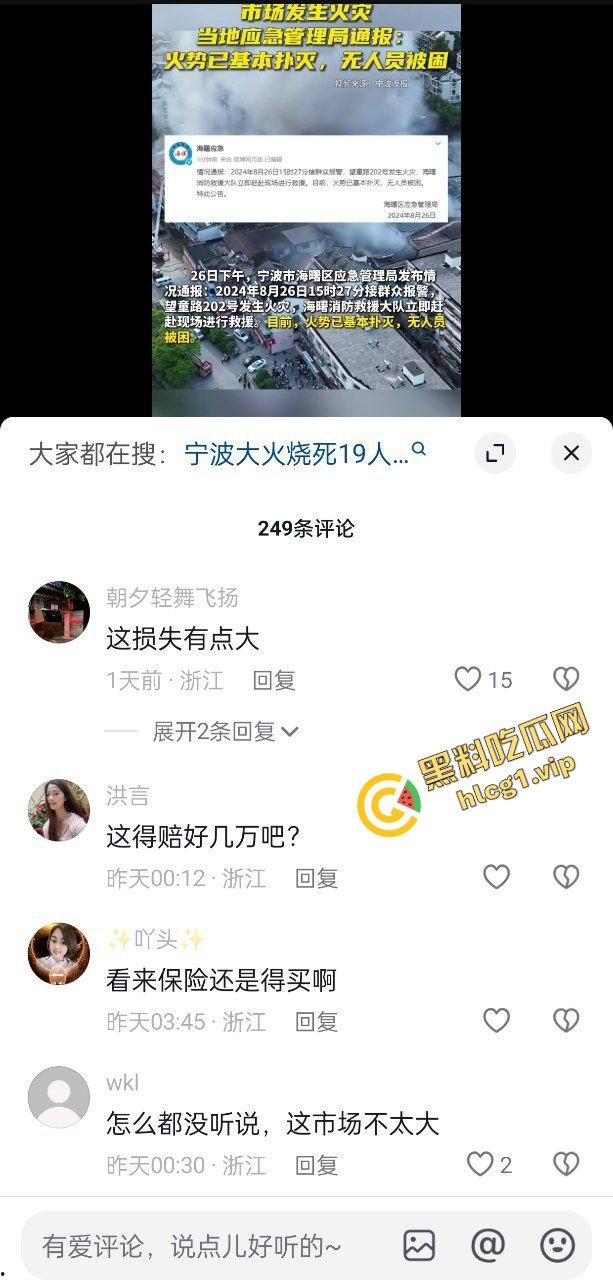The height and width of the screenshot is (1280, 613).
Task: Like the comment 看来保险还是得买啊
Action: click(x=497, y=1020)
